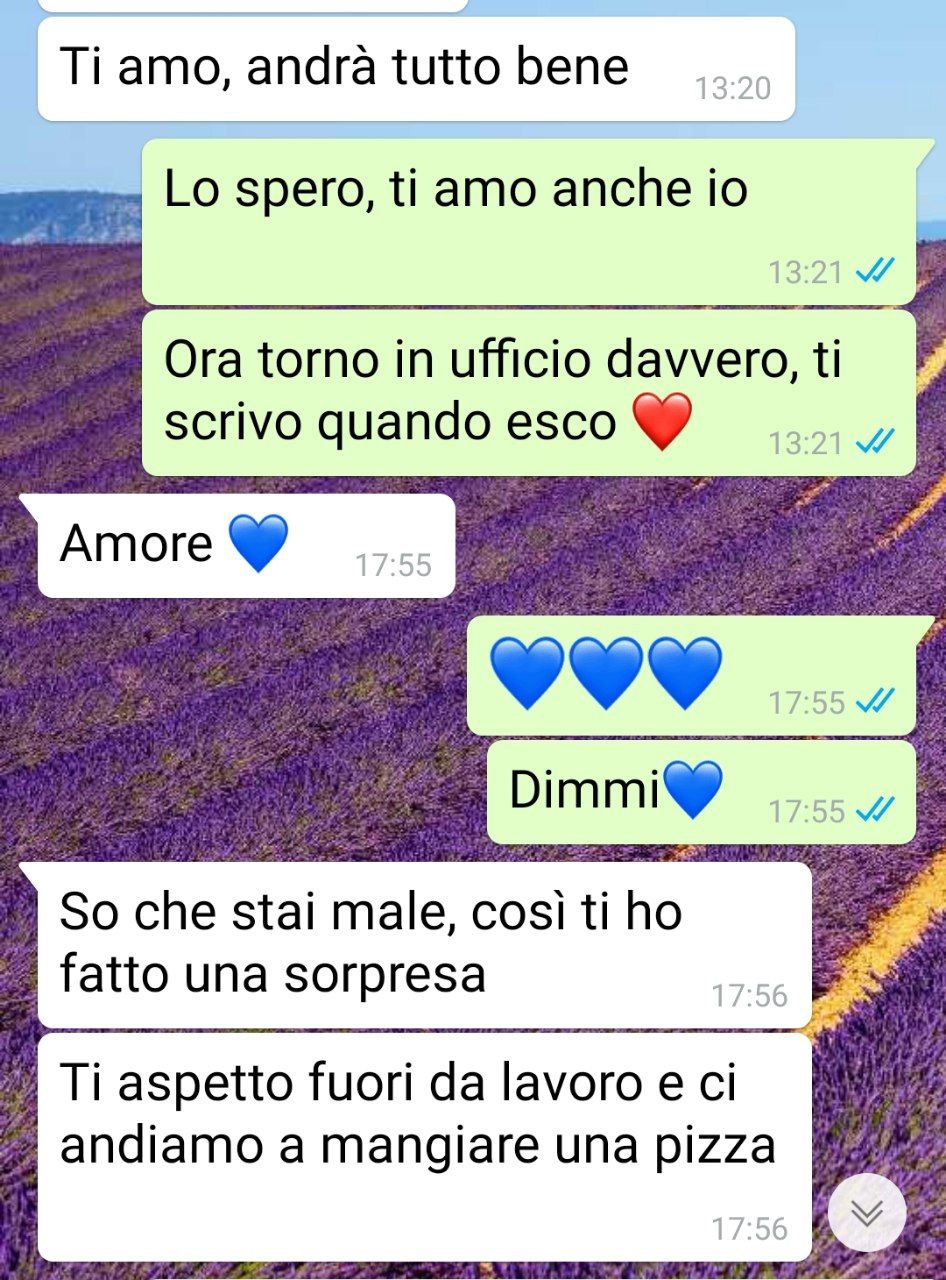
Task: Jump to the latest message with the scroll-down button
Action: 867,1213
